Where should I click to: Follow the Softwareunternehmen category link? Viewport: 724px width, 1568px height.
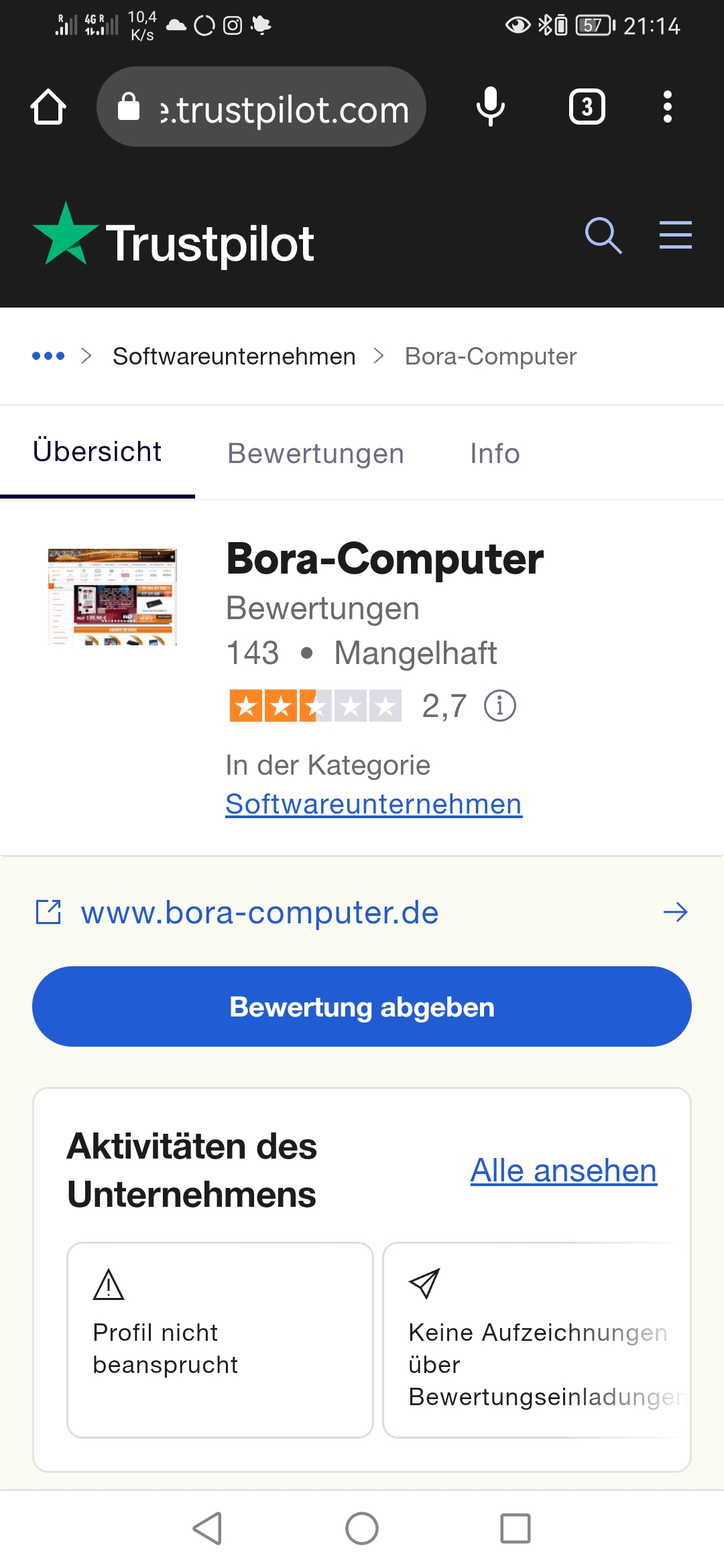(x=373, y=803)
